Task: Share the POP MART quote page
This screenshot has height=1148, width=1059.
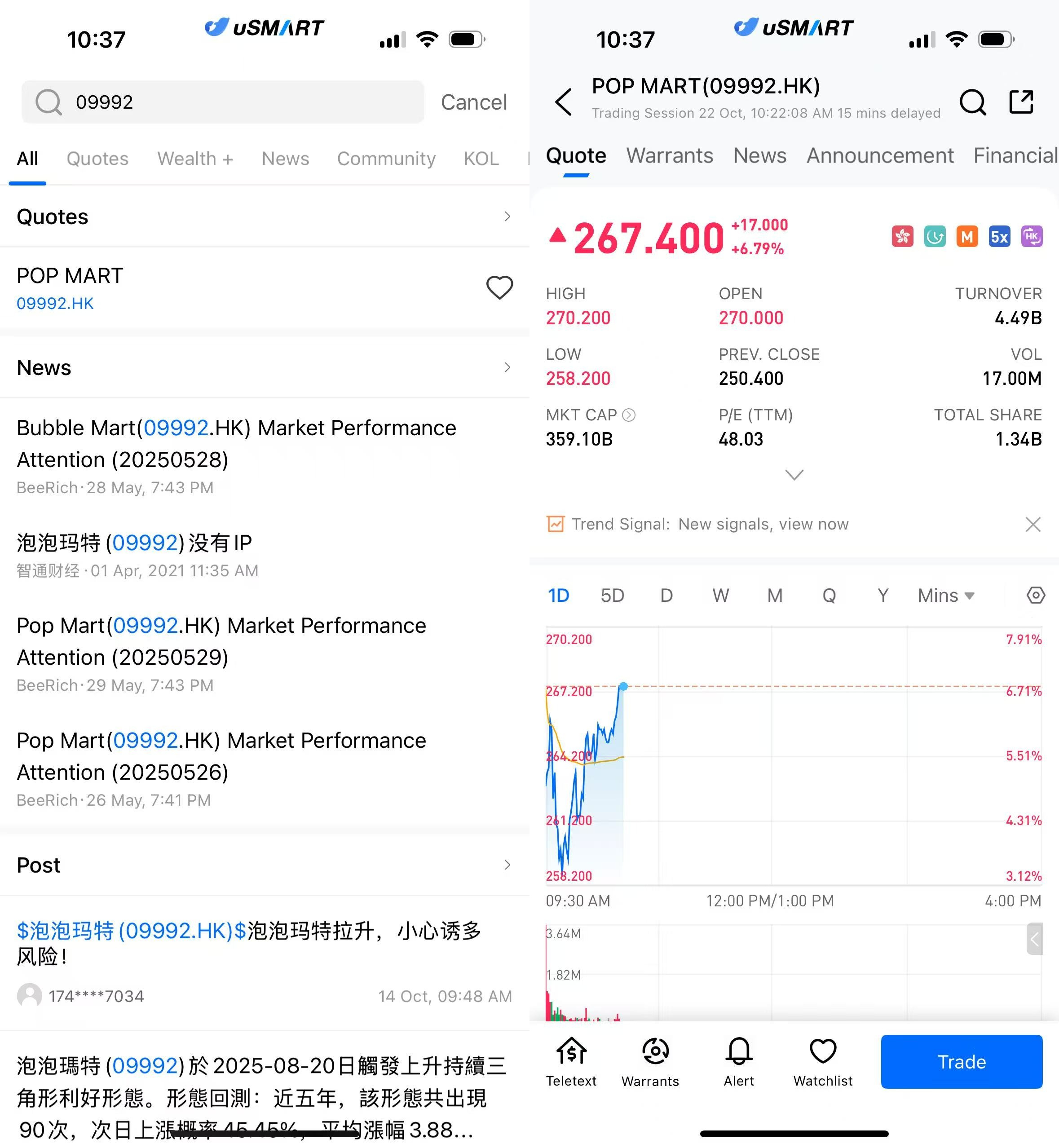Action: pos(1021,102)
